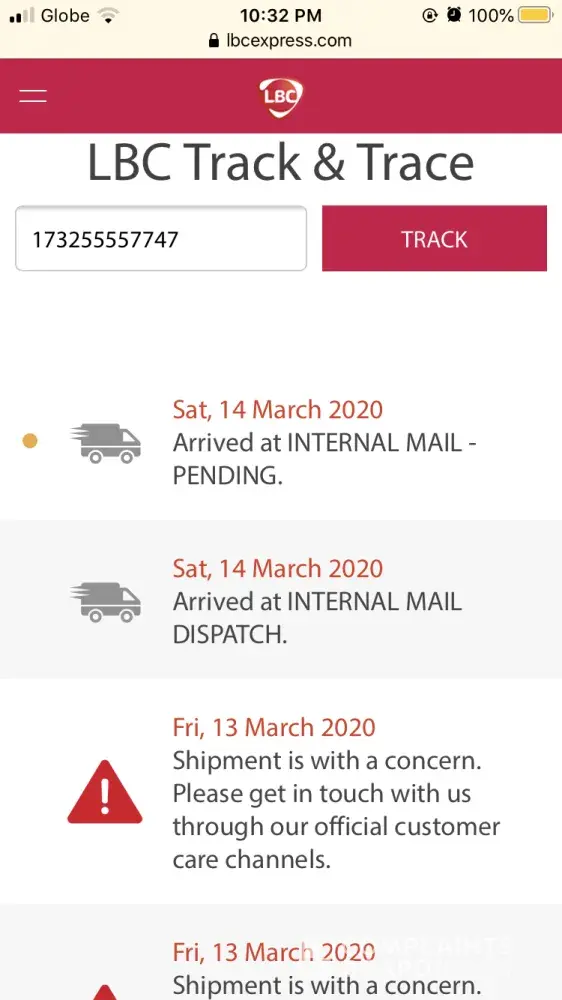The height and width of the screenshot is (1000, 562).
Task: Hit the TRACK button
Action: click(x=434, y=239)
